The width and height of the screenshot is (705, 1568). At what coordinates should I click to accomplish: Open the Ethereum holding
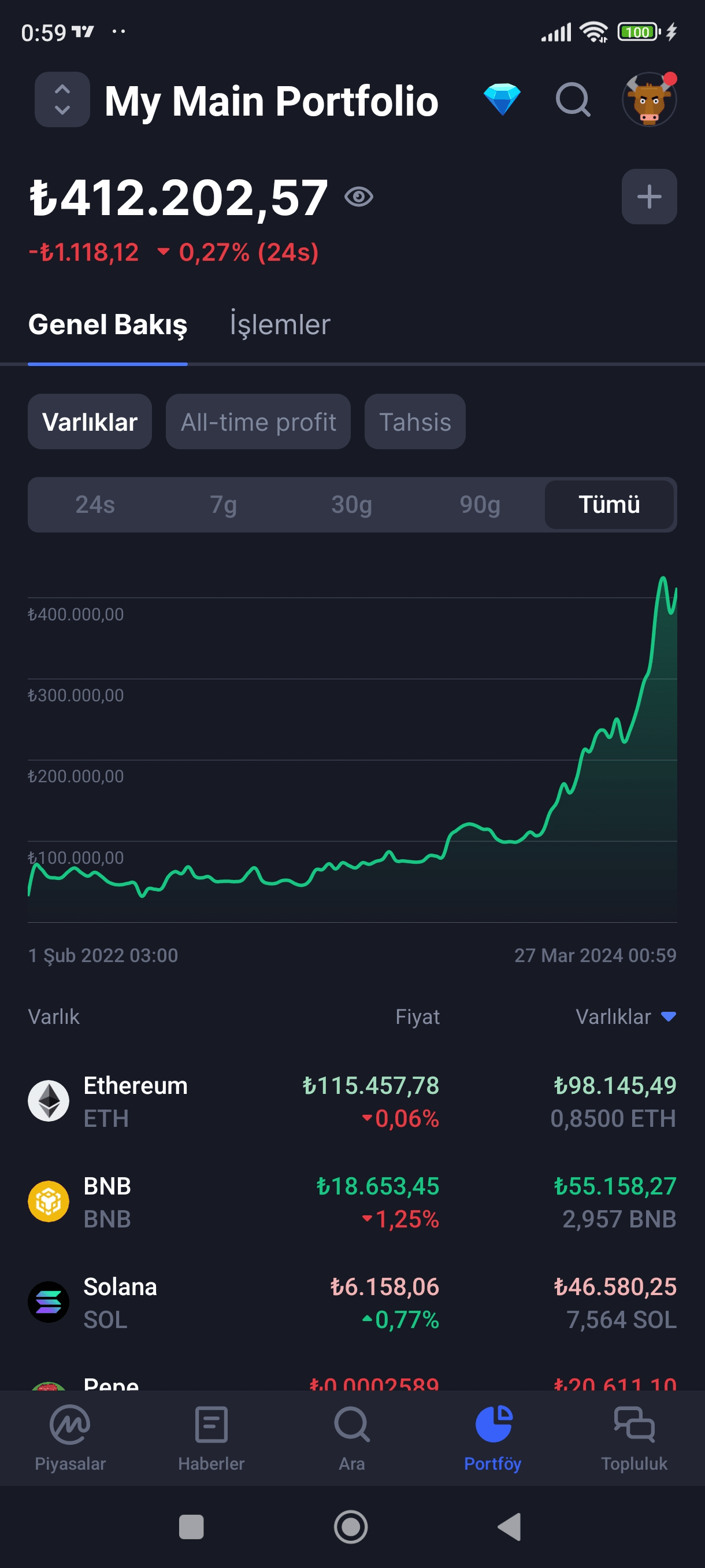coord(351,1101)
